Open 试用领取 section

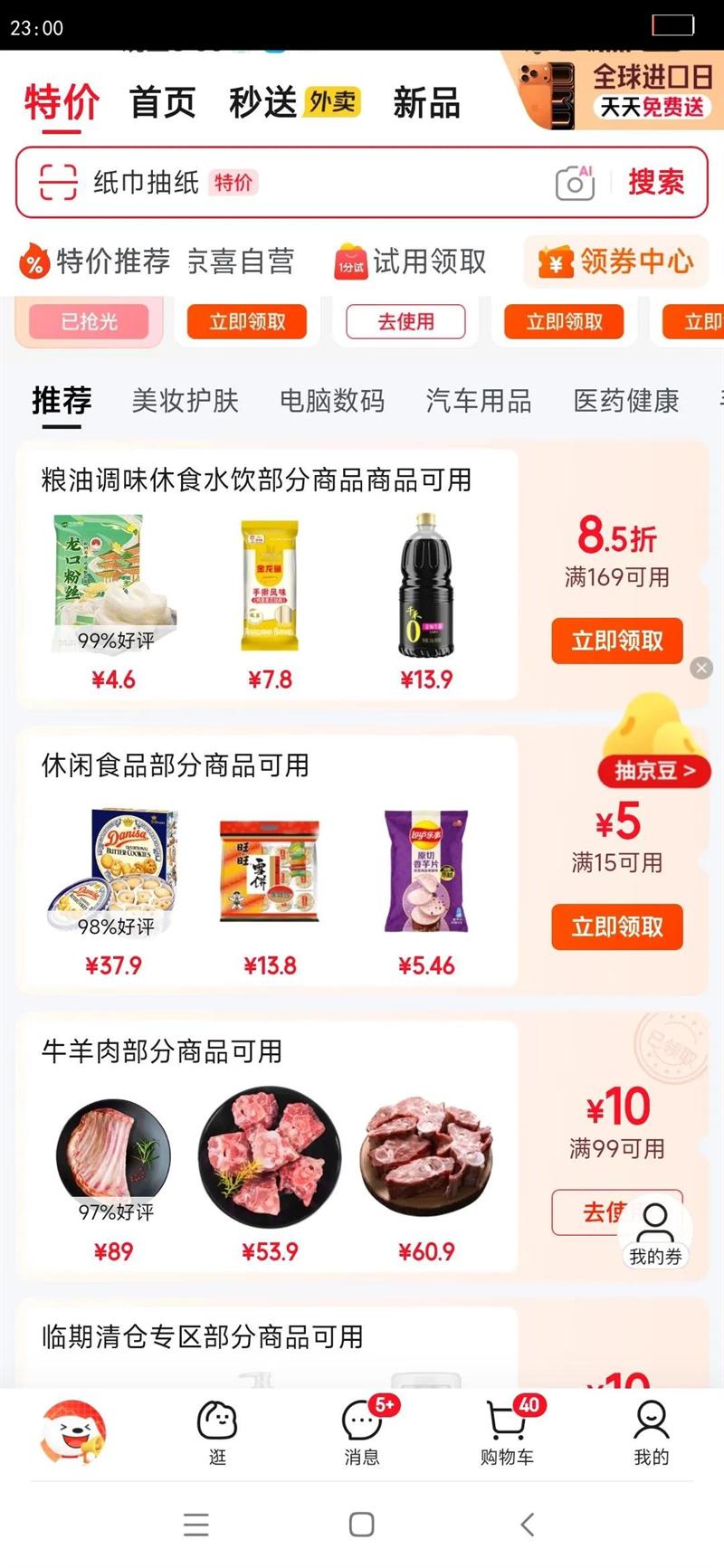pos(410,262)
